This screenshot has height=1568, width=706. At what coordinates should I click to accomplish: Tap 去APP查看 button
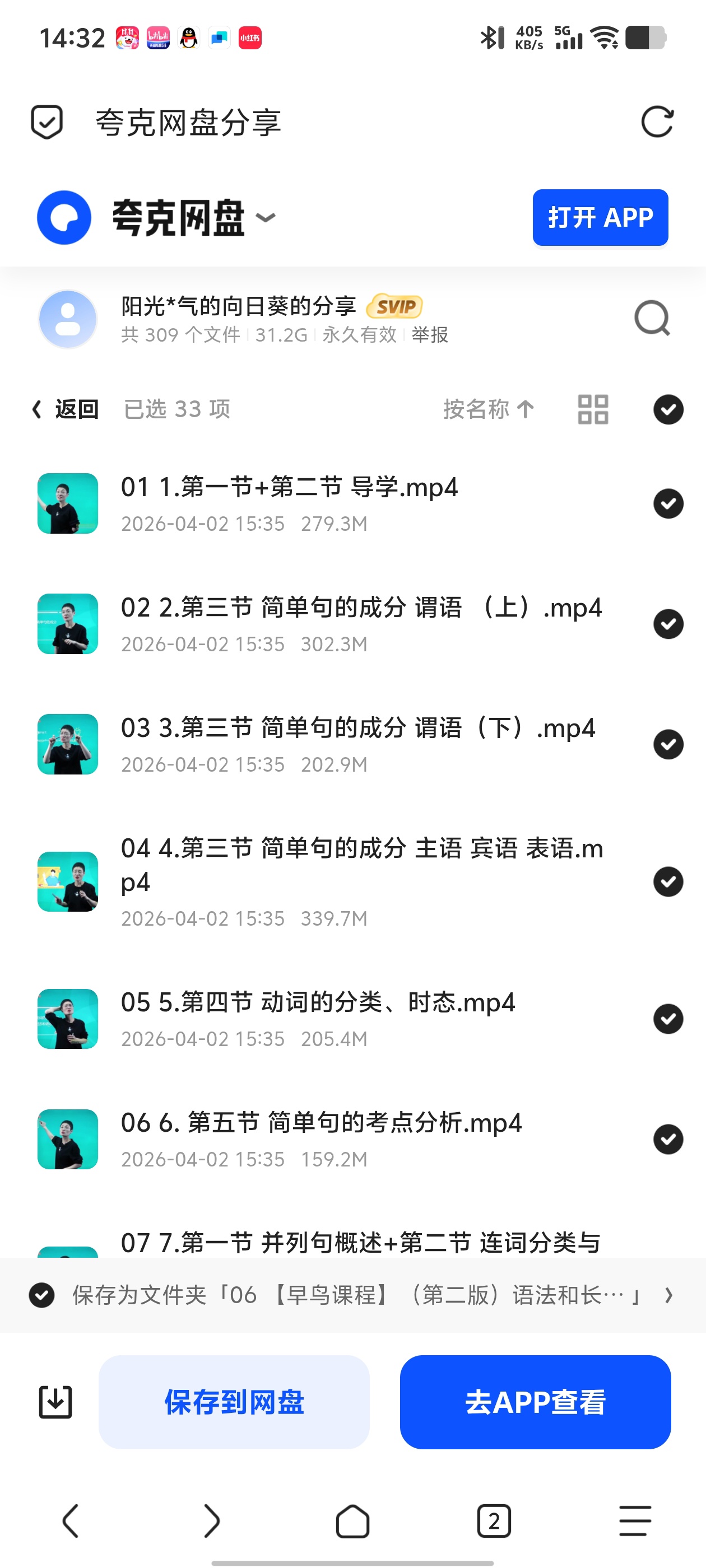point(535,1402)
